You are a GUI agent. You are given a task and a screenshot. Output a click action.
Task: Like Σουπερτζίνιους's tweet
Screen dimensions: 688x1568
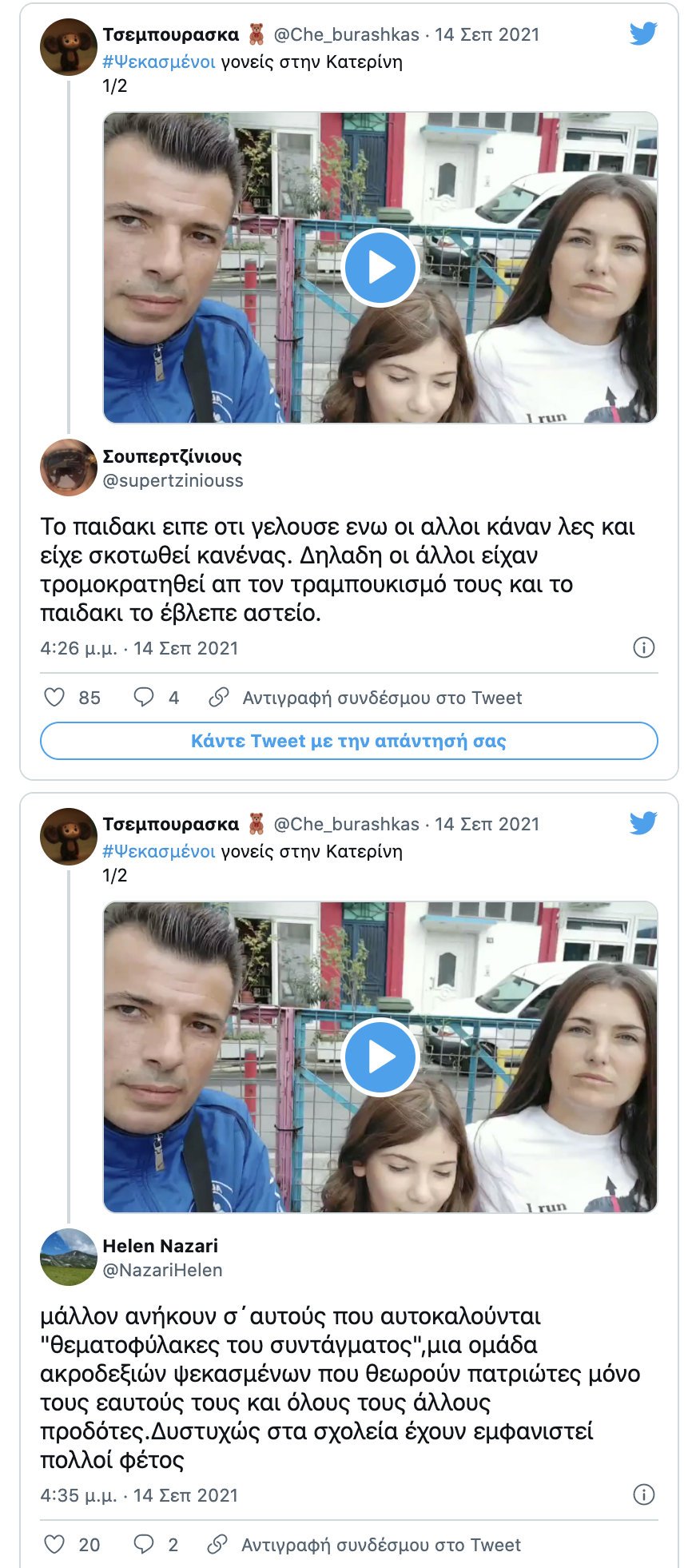(54, 697)
